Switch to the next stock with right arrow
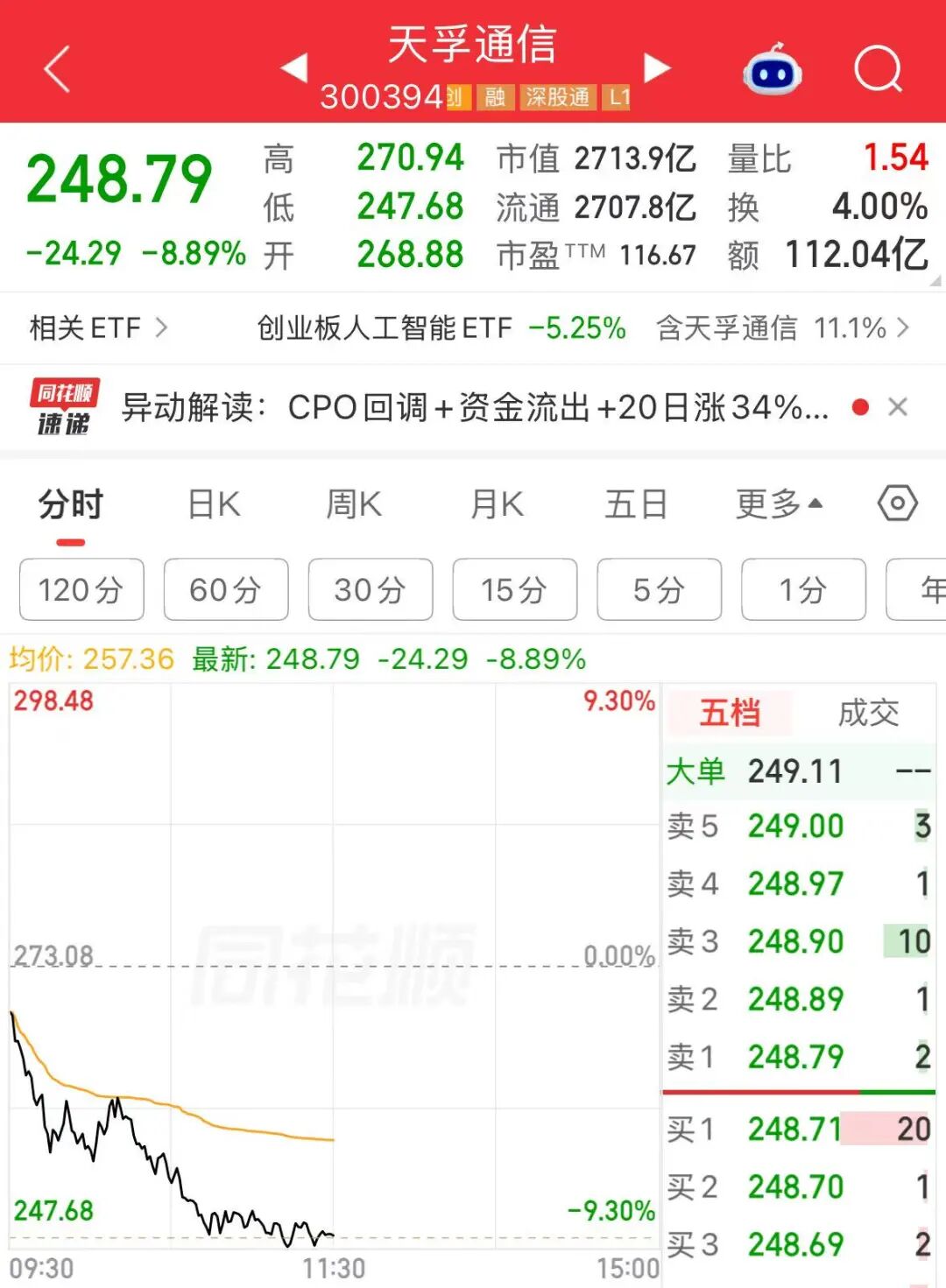This screenshot has width=946, height=1288. 657,67
